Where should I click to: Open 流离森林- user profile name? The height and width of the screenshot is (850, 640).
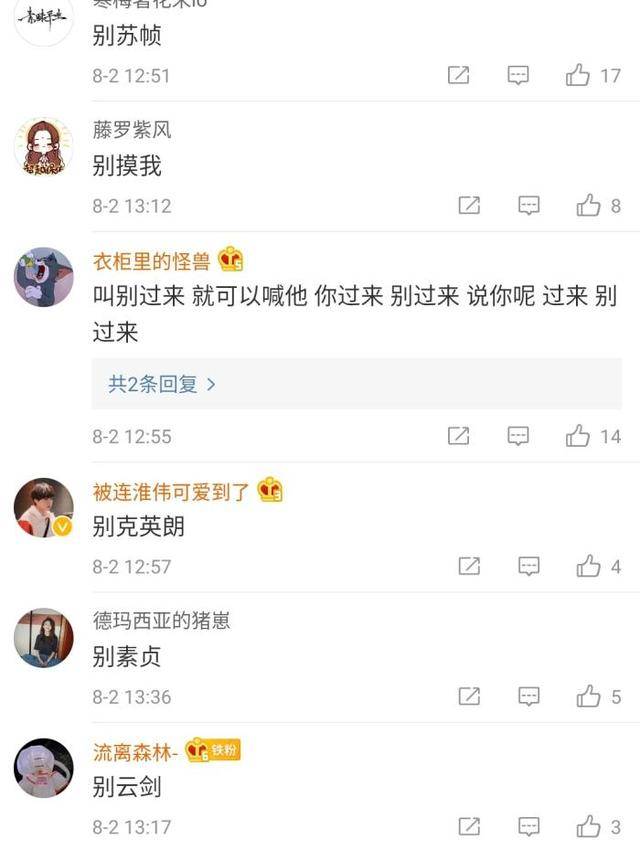tap(135, 751)
